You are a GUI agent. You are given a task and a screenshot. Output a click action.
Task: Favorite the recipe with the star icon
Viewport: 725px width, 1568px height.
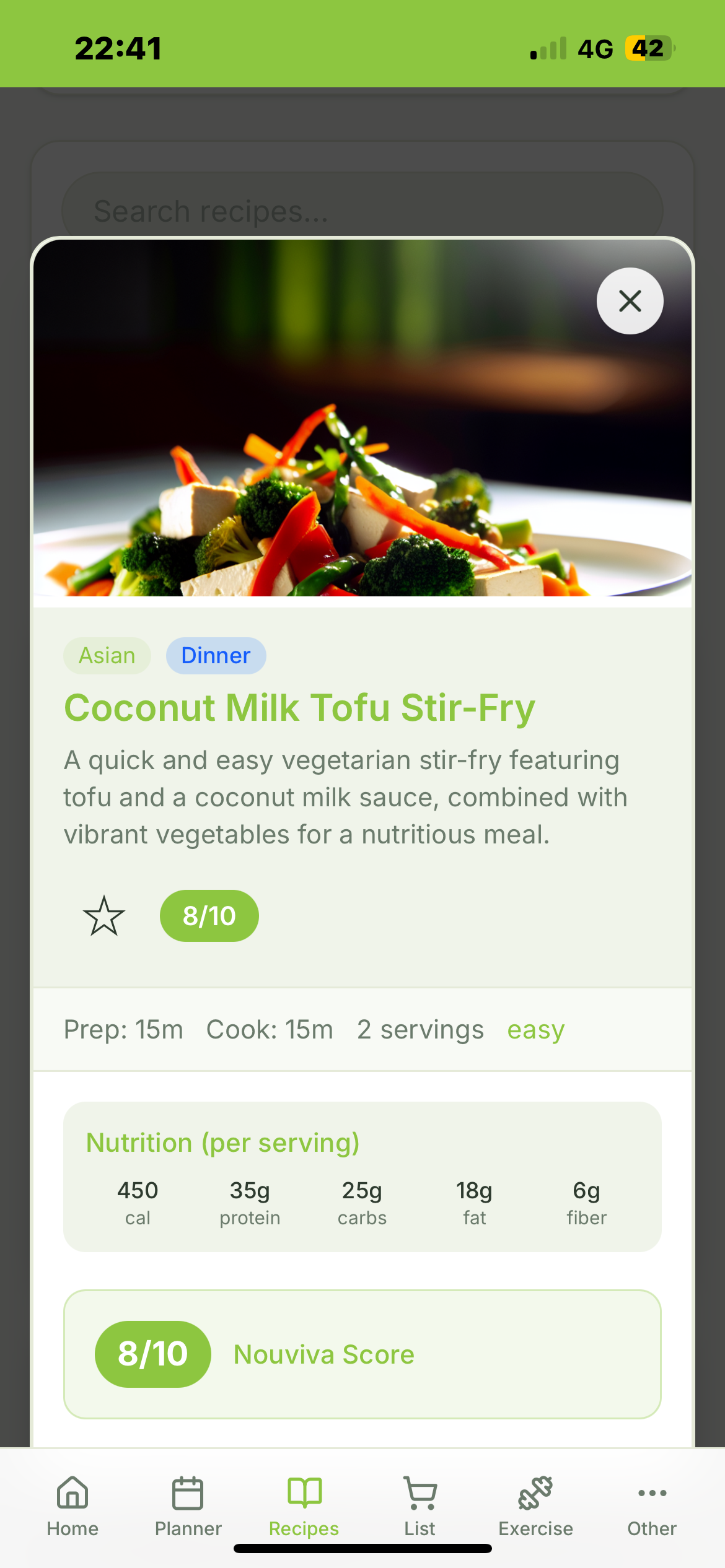(104, 916)
